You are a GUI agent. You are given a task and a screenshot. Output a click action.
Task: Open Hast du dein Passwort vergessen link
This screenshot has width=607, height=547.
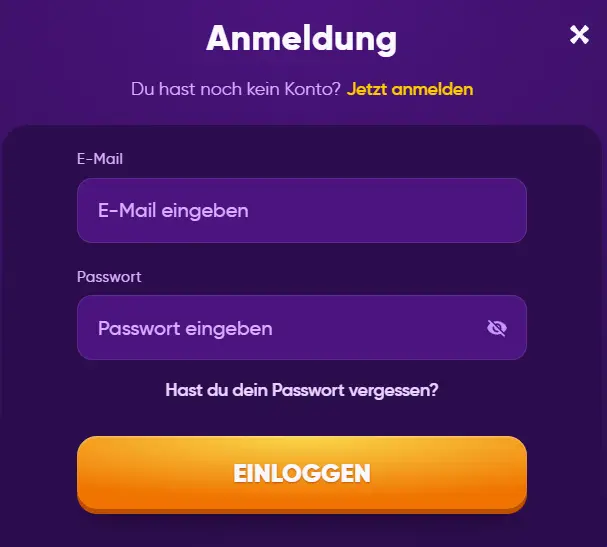[302, 390]
